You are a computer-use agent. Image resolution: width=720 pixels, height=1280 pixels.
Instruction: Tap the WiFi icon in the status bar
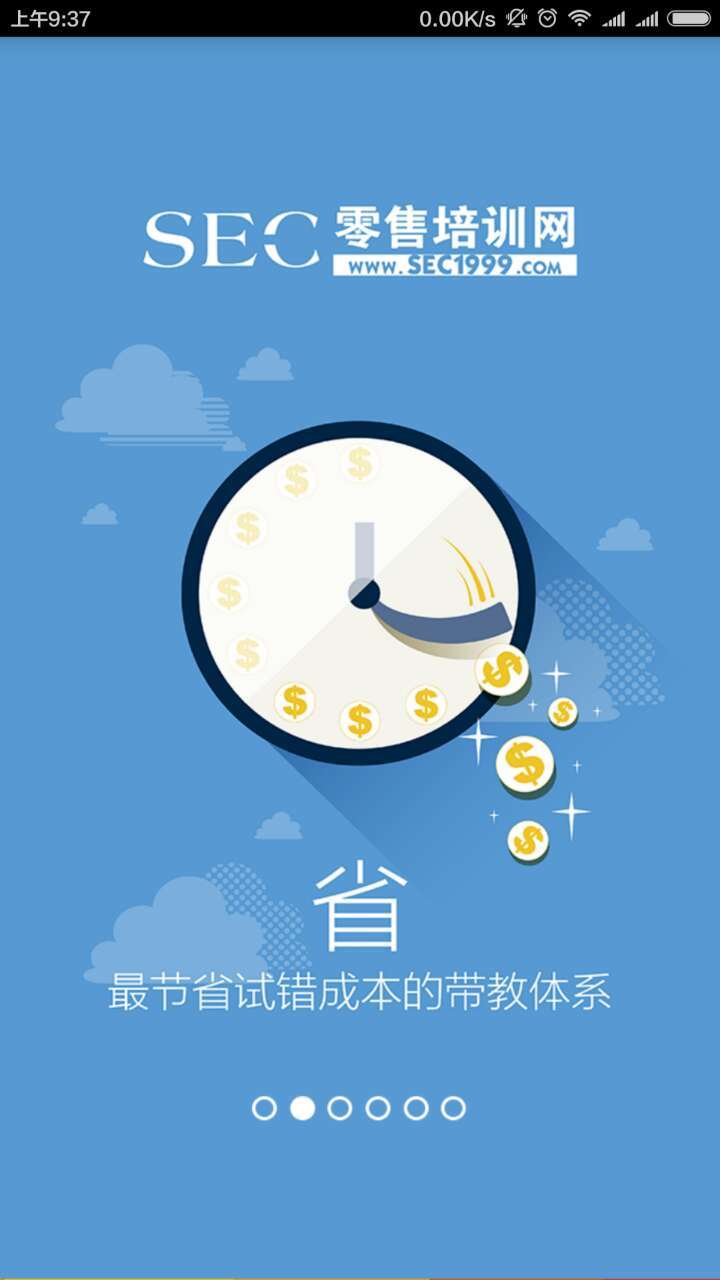580,17
